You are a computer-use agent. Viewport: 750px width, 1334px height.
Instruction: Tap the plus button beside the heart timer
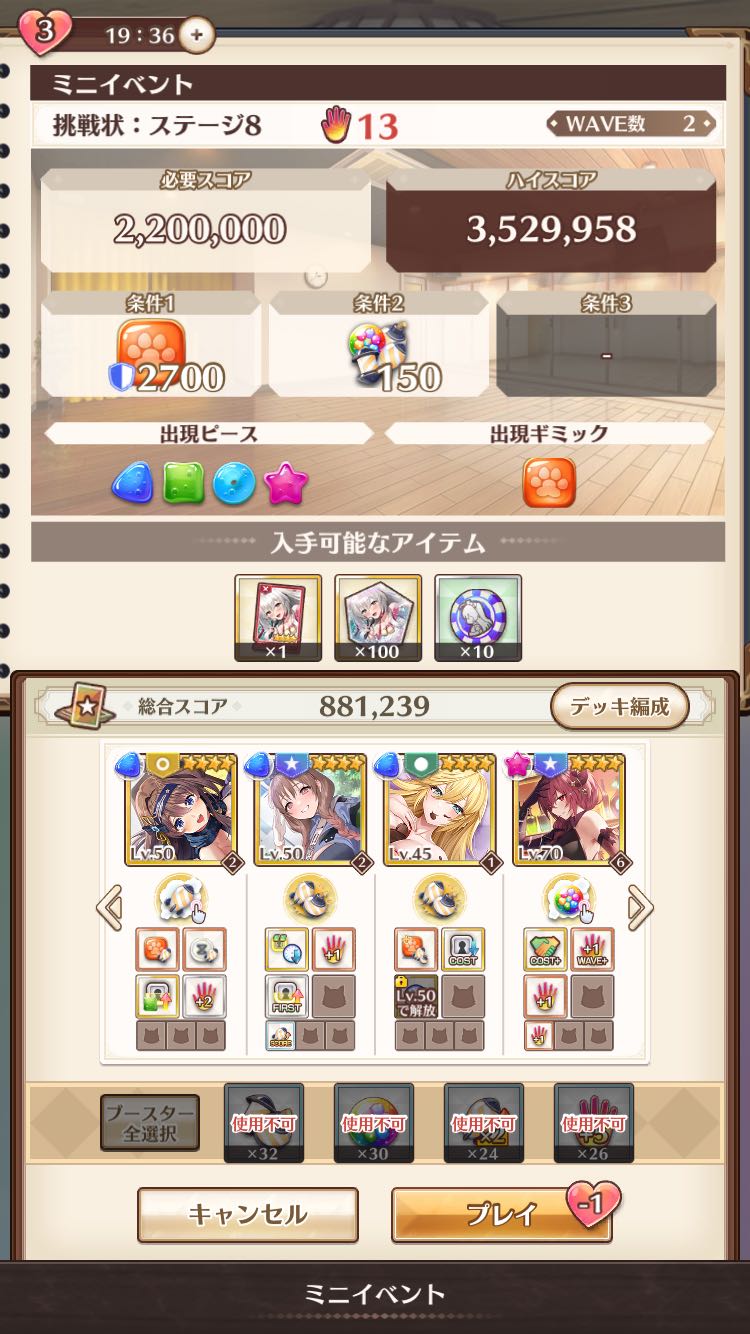pyautogui.click(x=197, y=35)
